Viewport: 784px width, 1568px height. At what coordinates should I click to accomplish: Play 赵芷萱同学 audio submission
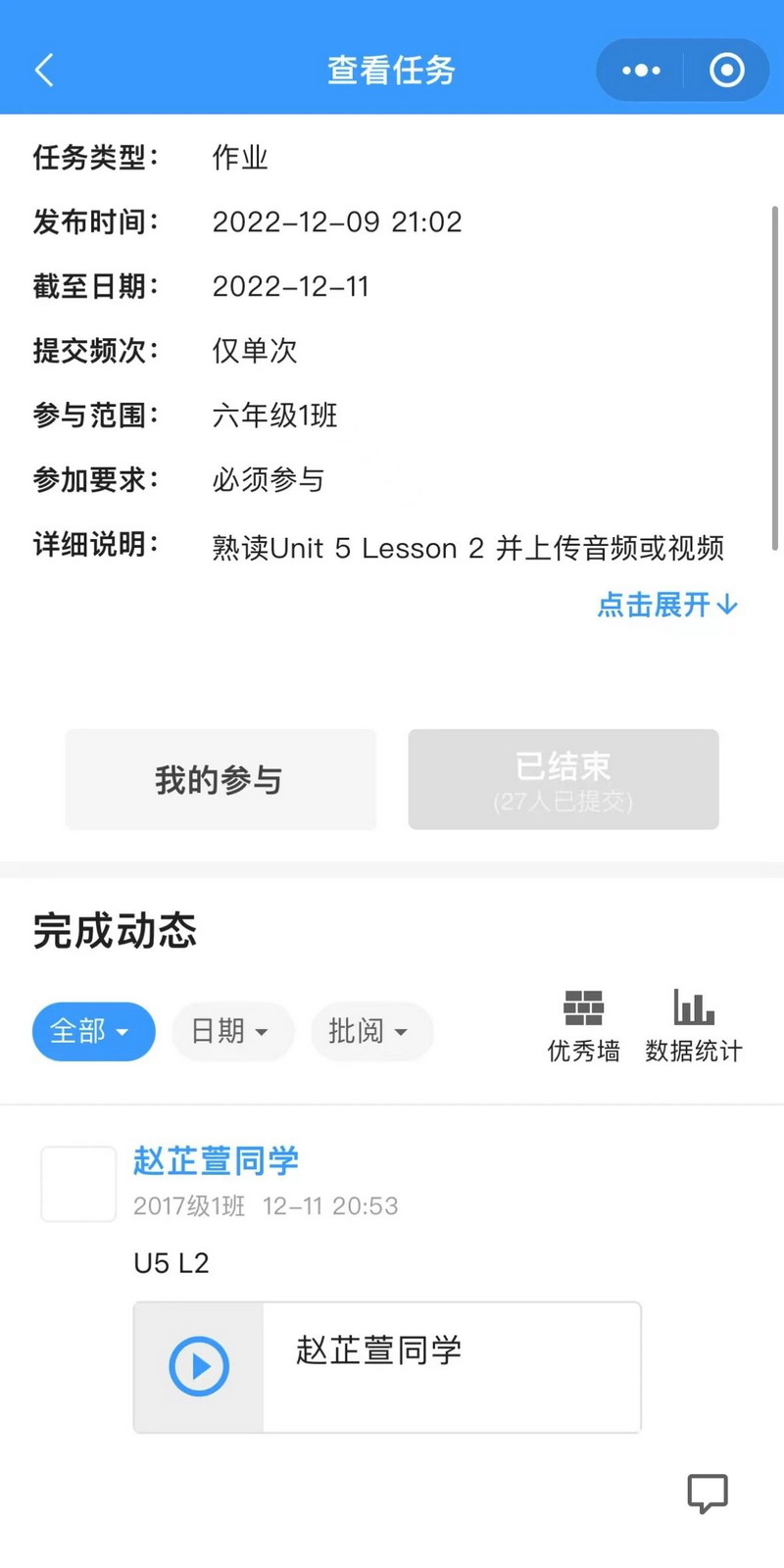199,1366
